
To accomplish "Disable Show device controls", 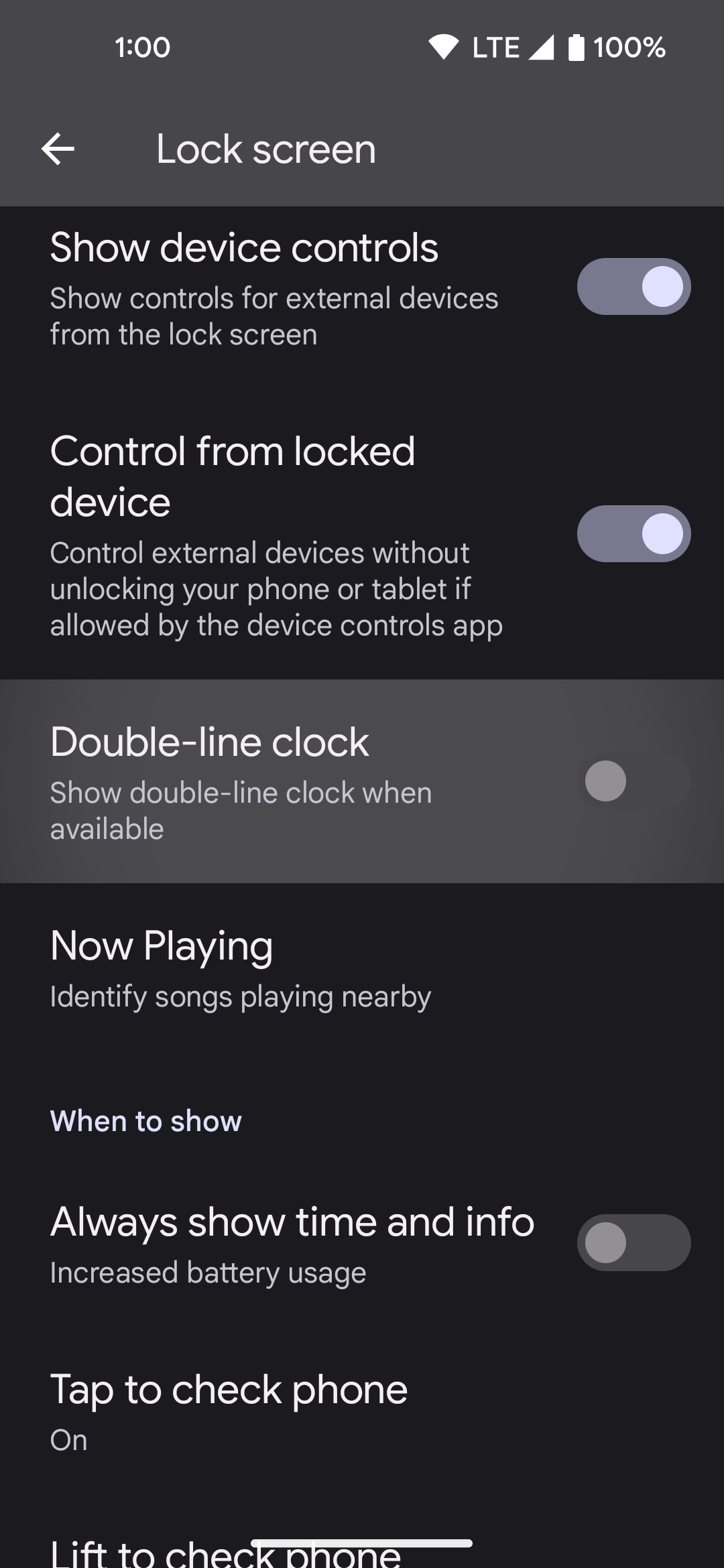I will 631,286.
